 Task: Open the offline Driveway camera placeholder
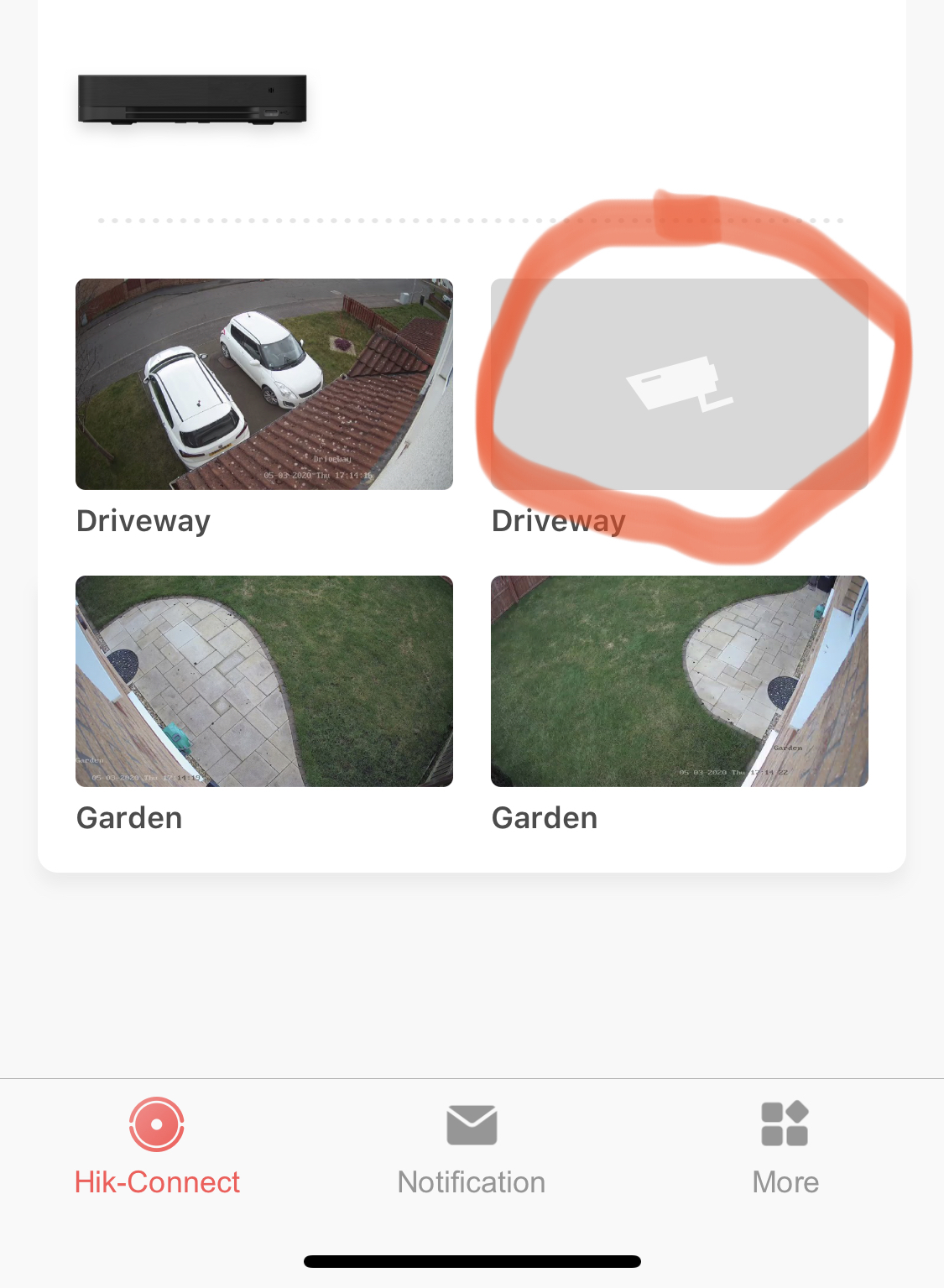(x=679, y=384)
